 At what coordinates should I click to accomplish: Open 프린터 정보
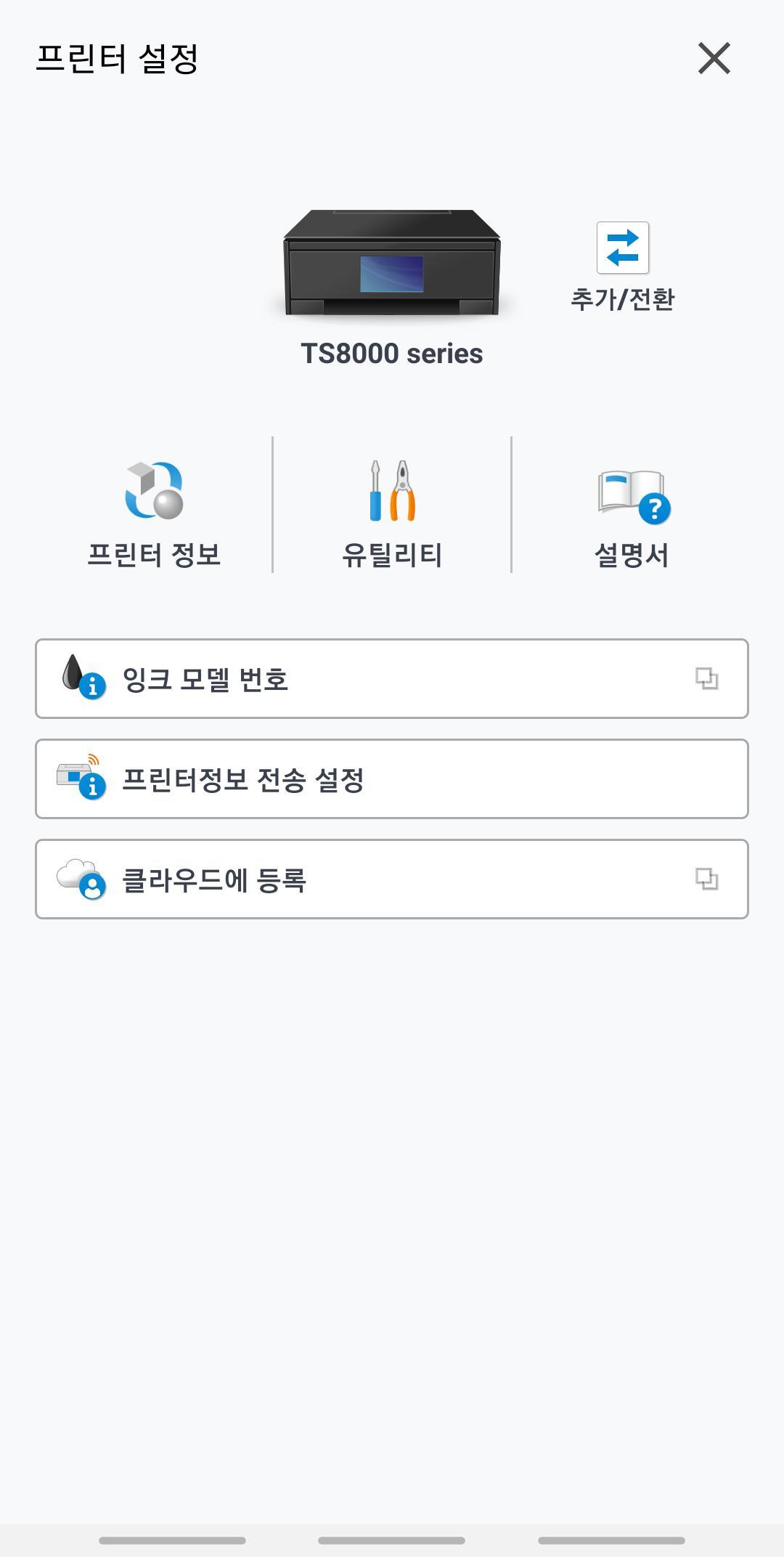154,513
